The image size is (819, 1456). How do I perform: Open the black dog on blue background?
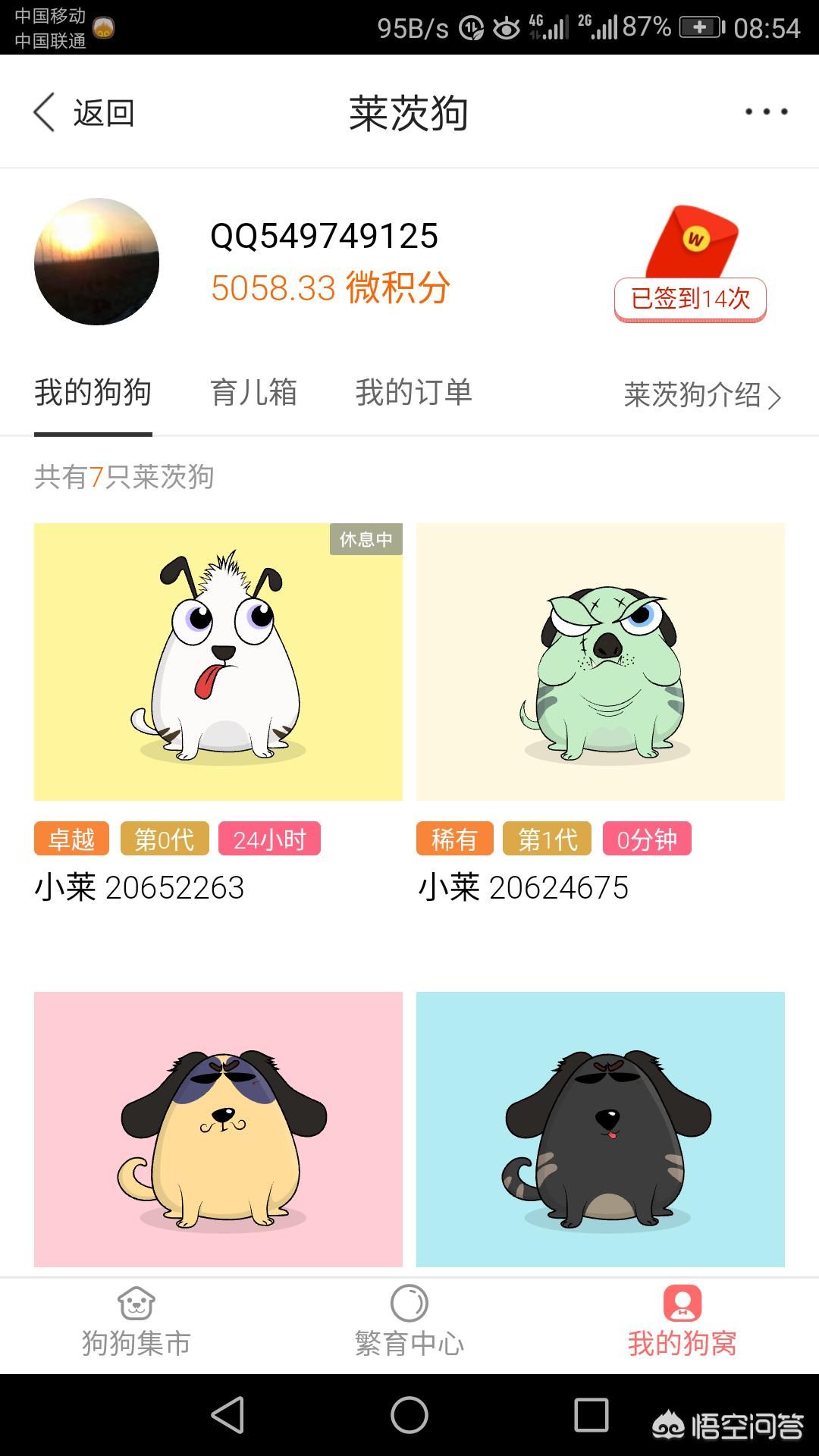click(x=601, y=1128)
